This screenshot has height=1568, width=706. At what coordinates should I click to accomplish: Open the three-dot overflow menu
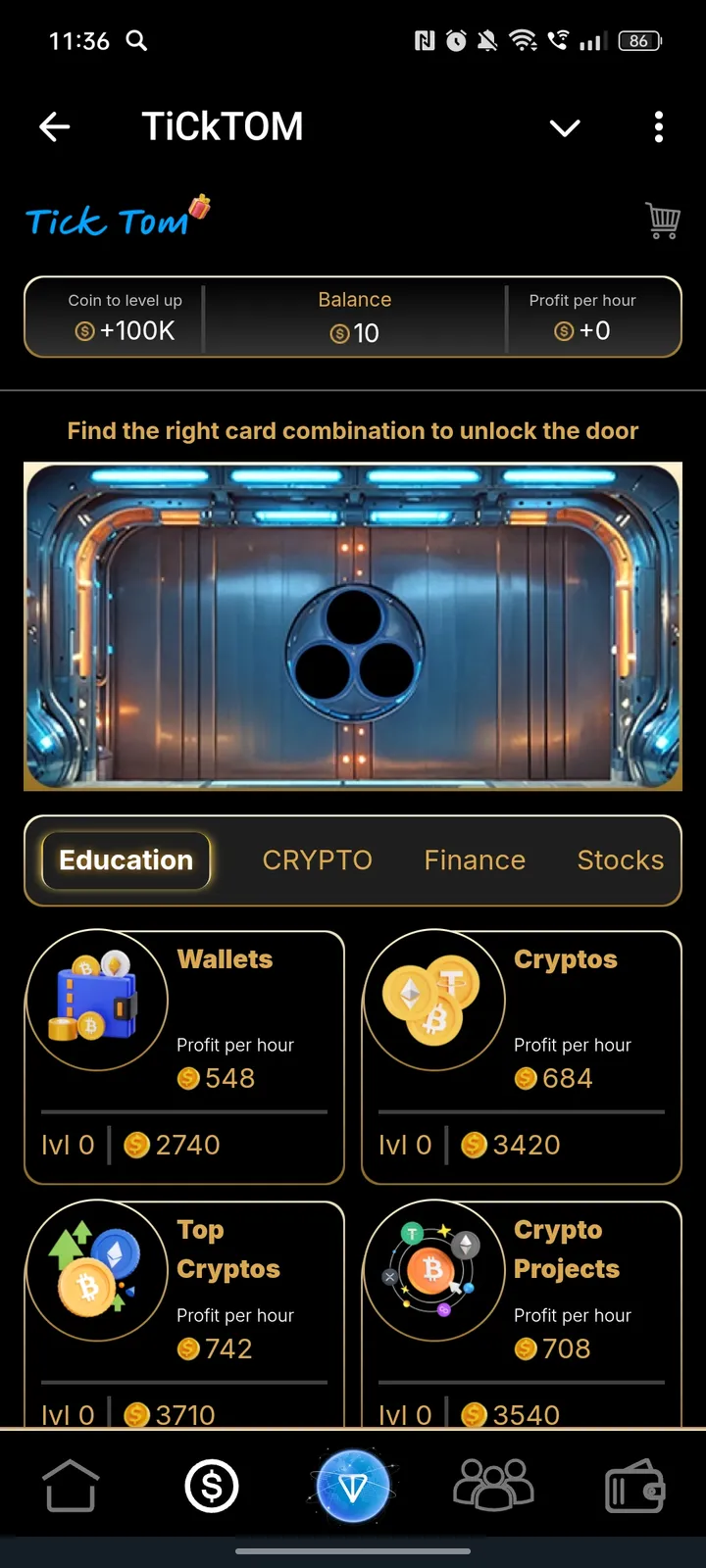coord(658,126)
